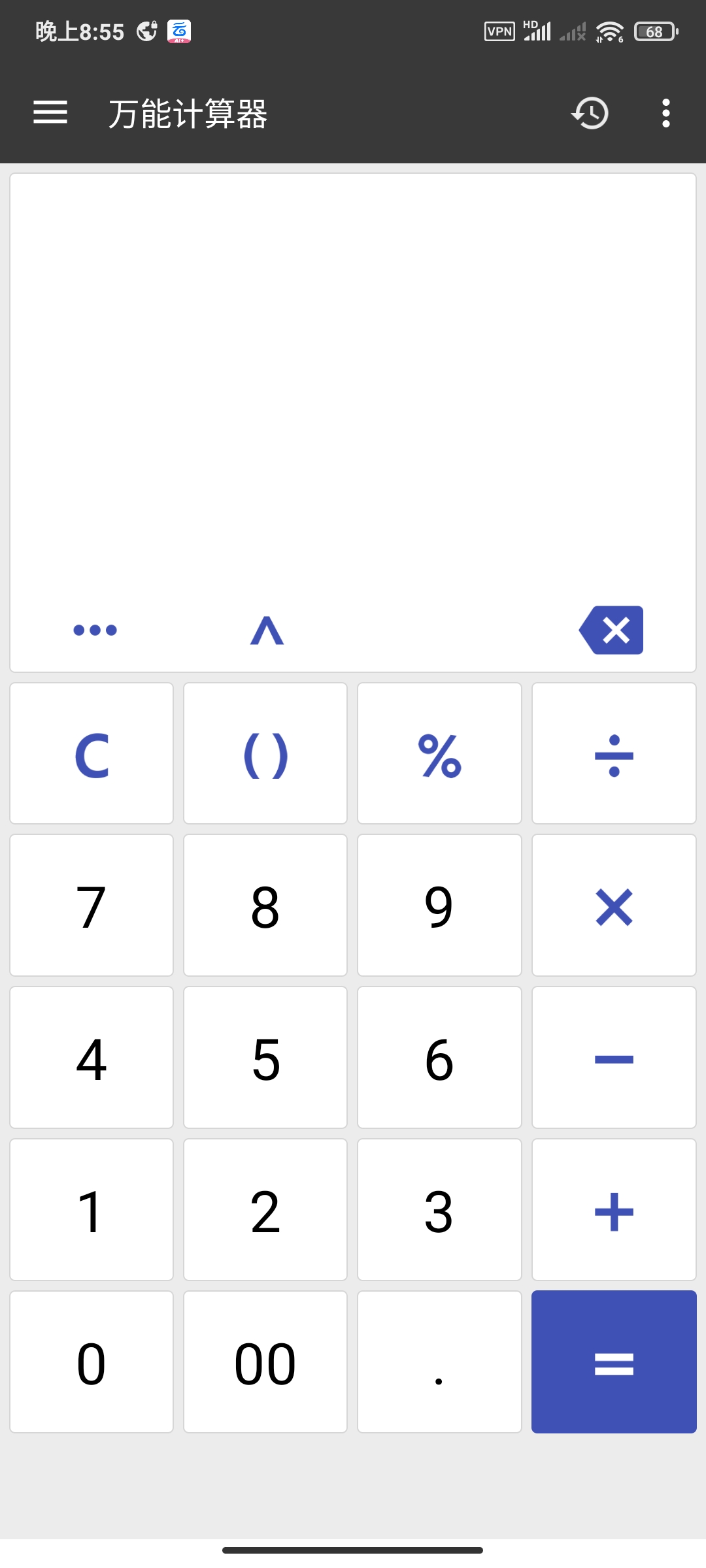Enter digit 7
Screen dimensions: 706x1568
[92, 906]
